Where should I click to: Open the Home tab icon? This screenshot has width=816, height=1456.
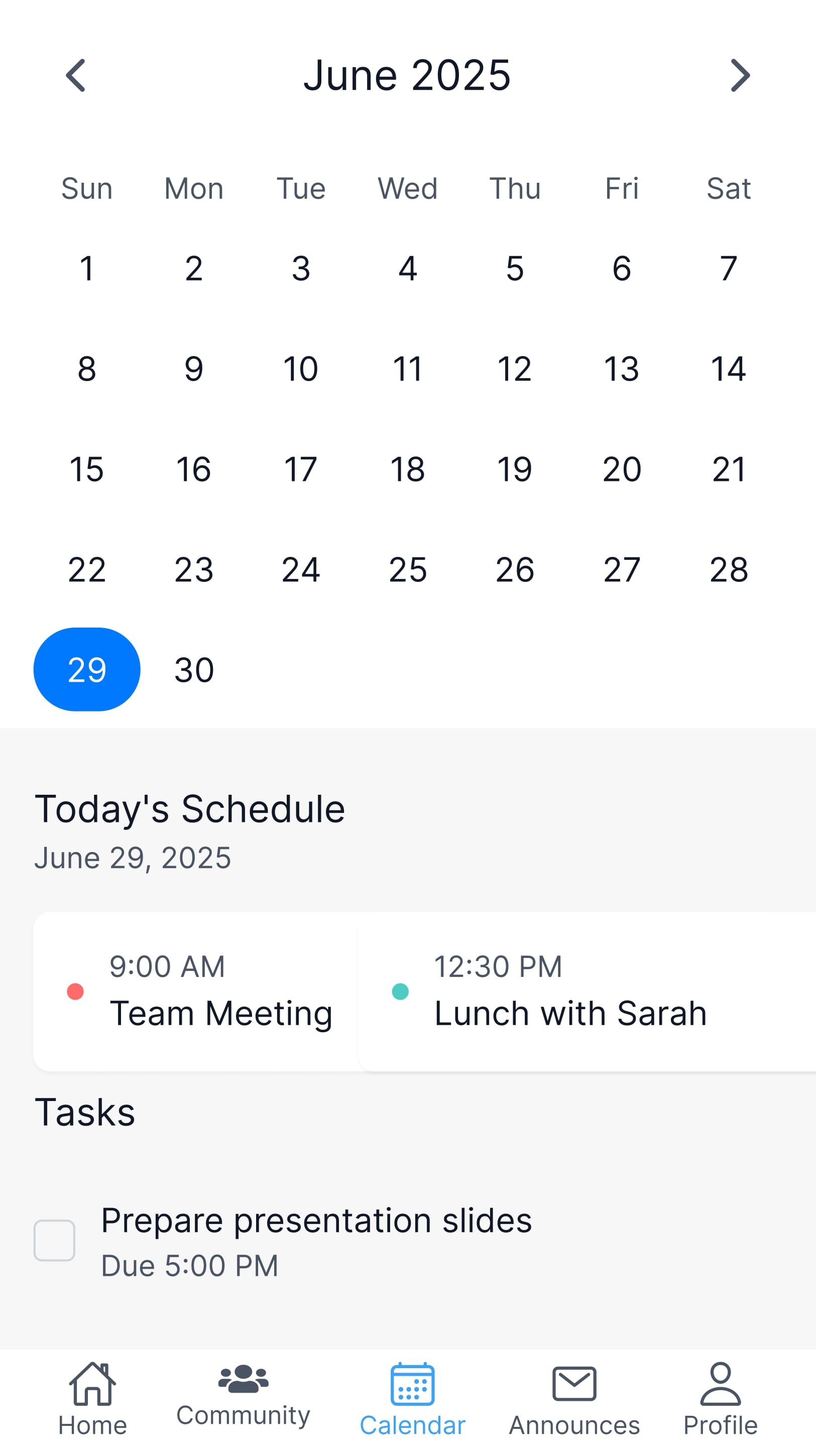click(92, 1386)
